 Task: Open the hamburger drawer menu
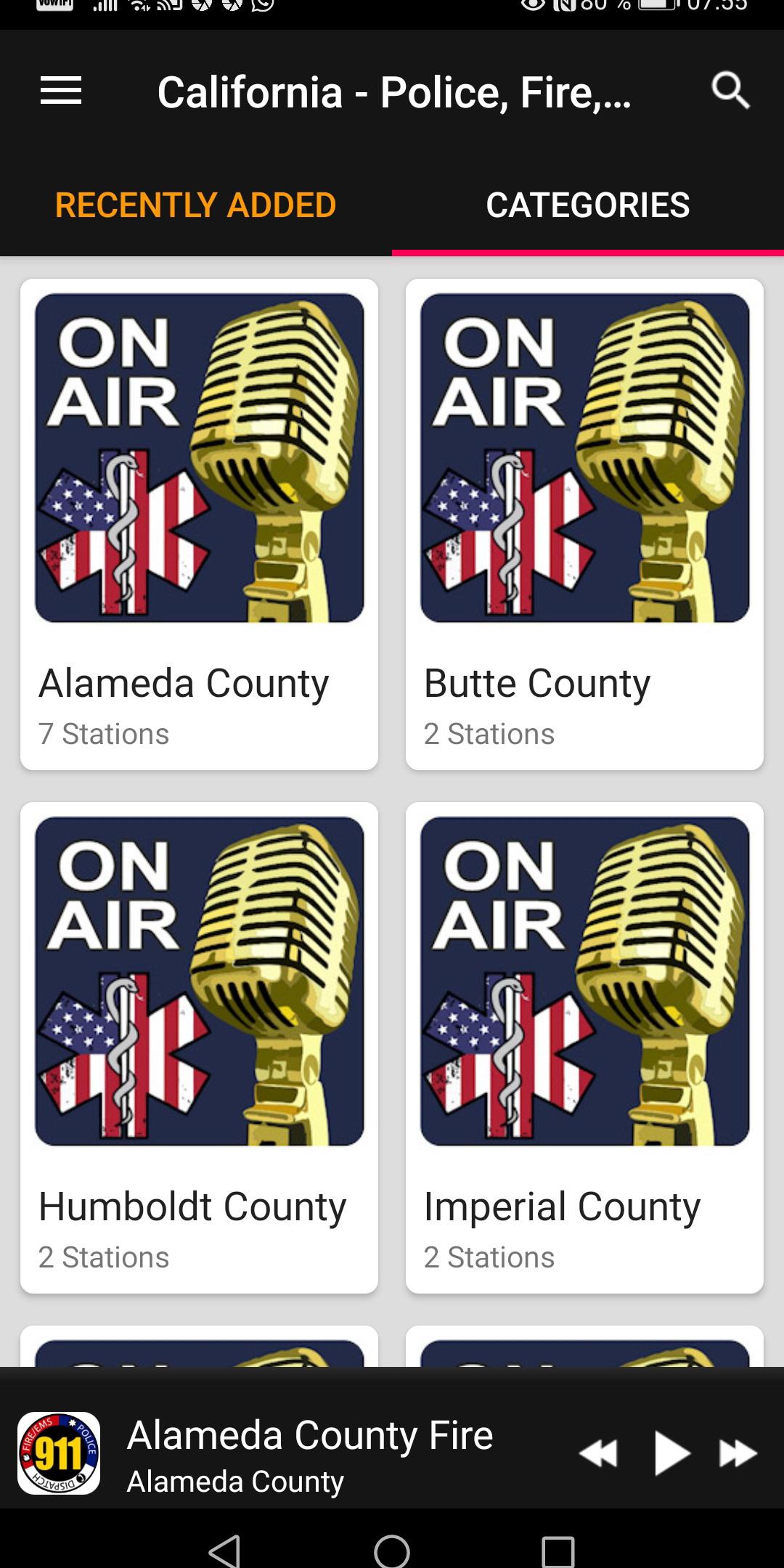click(60, 91)
